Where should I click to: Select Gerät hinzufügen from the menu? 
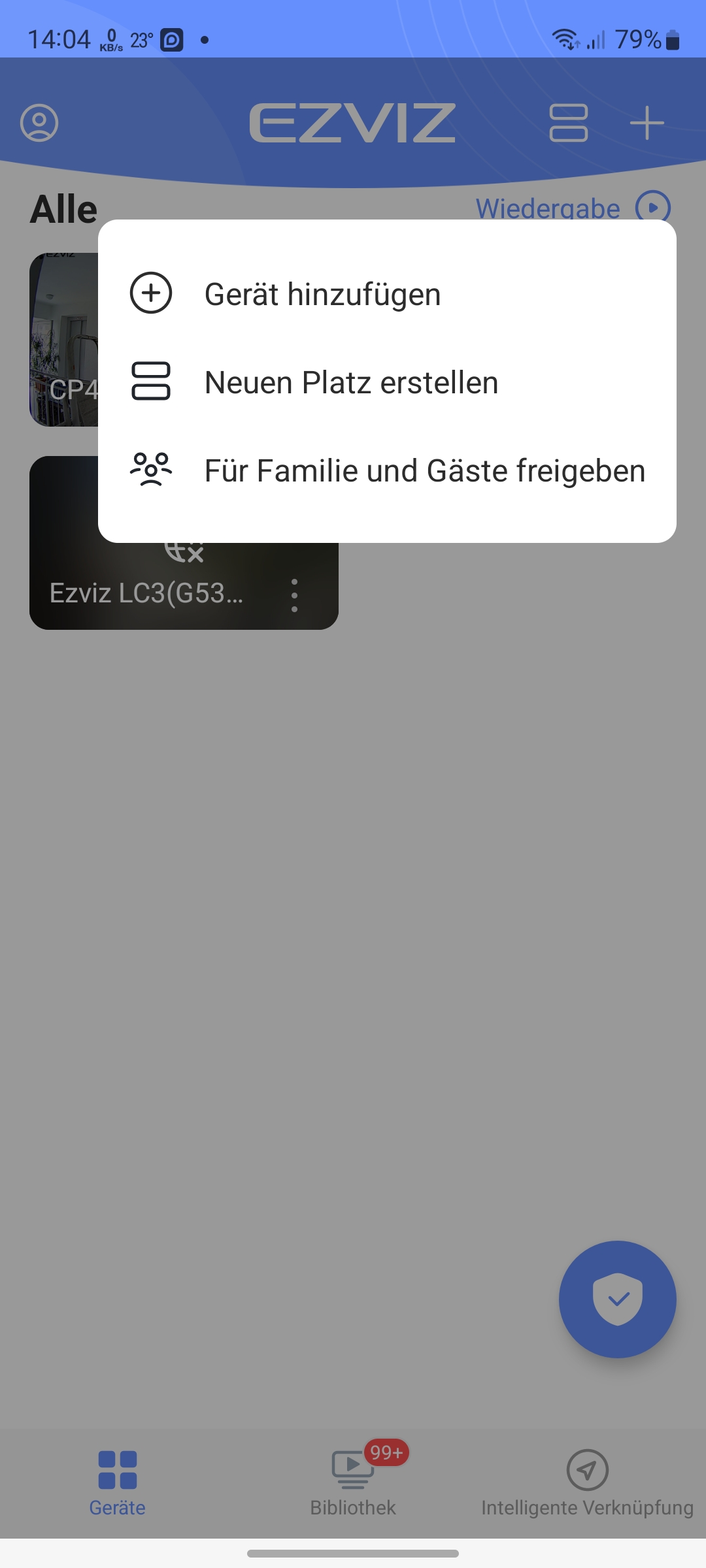click(x=322, y=294)
